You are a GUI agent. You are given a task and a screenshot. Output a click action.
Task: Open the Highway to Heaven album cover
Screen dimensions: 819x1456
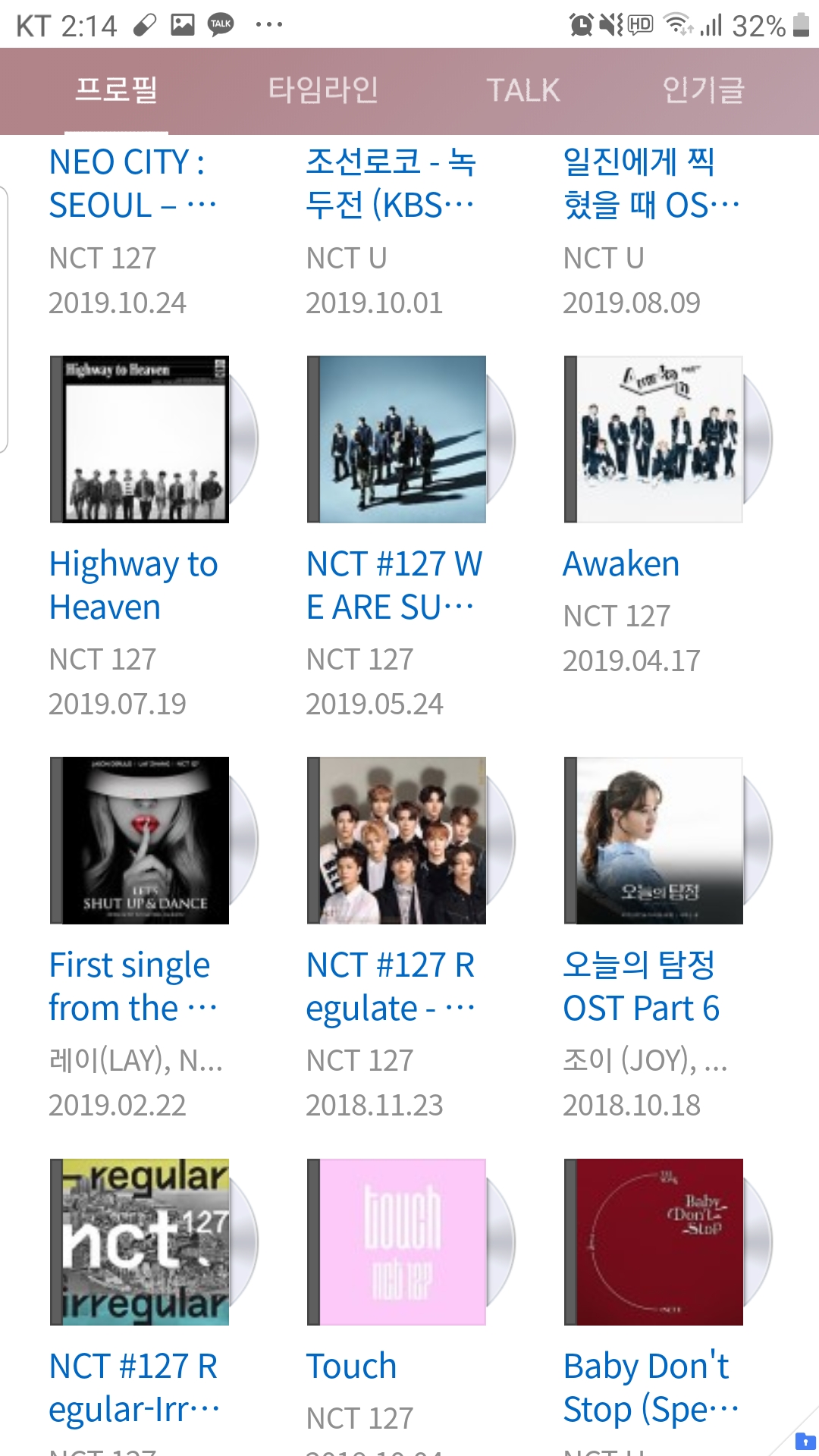pyautogui.click(x=140, y=439)
